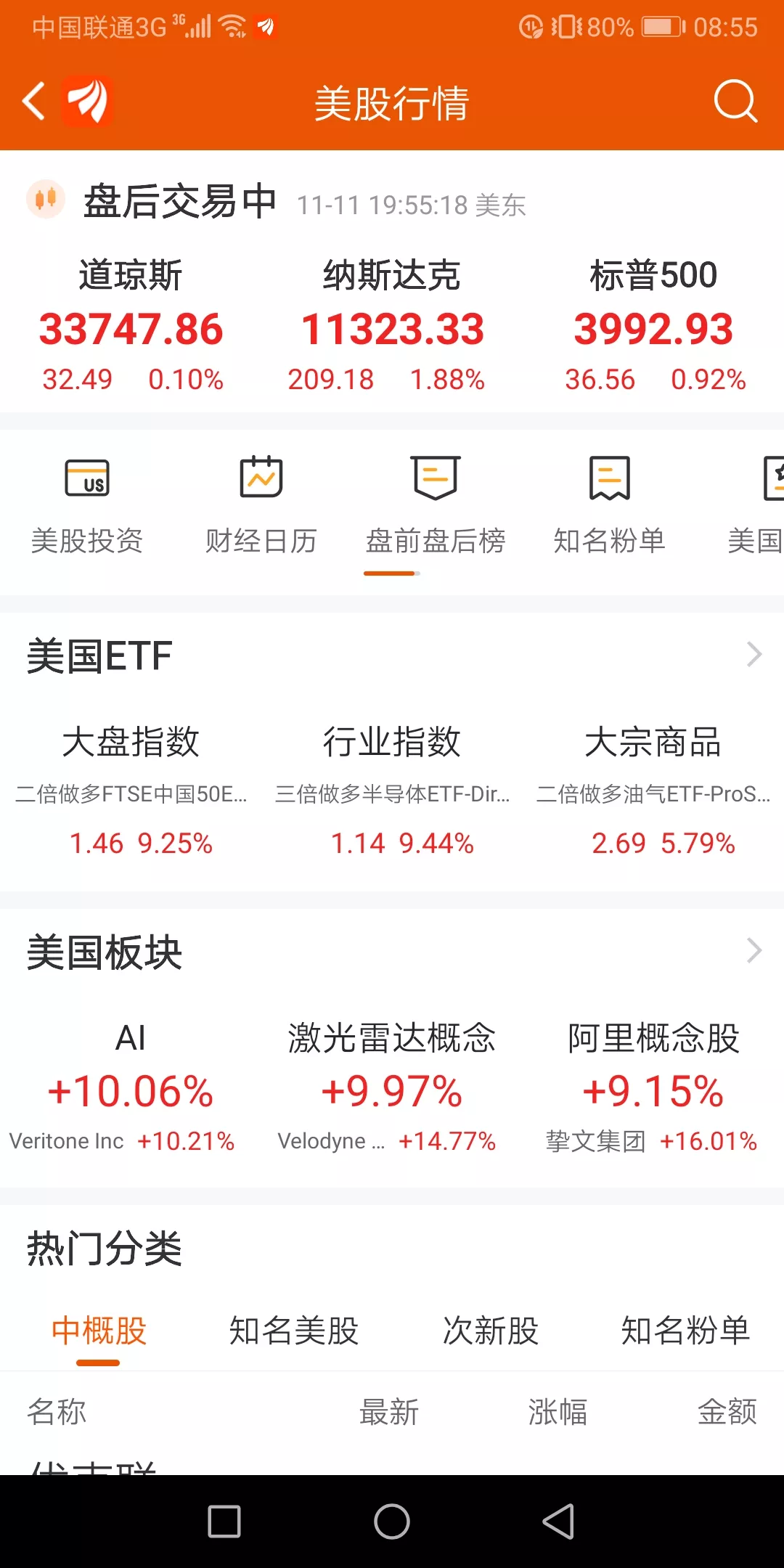Screen dimensions: 784x1568
Task: Open the 大宗商品 ETF card
Action: tap(653, 791)
